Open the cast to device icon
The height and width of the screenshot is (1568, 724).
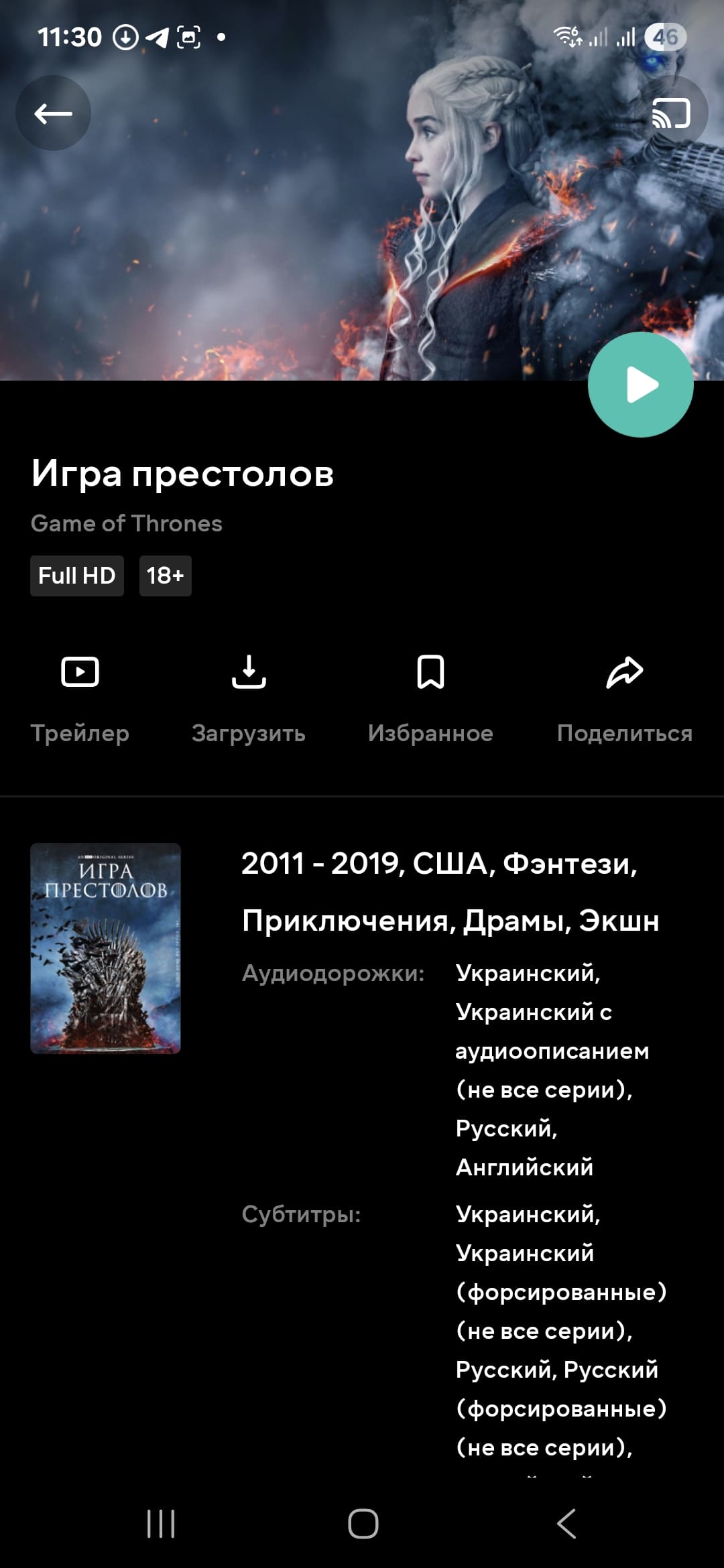pyautogui.click(x=671, y=113)
